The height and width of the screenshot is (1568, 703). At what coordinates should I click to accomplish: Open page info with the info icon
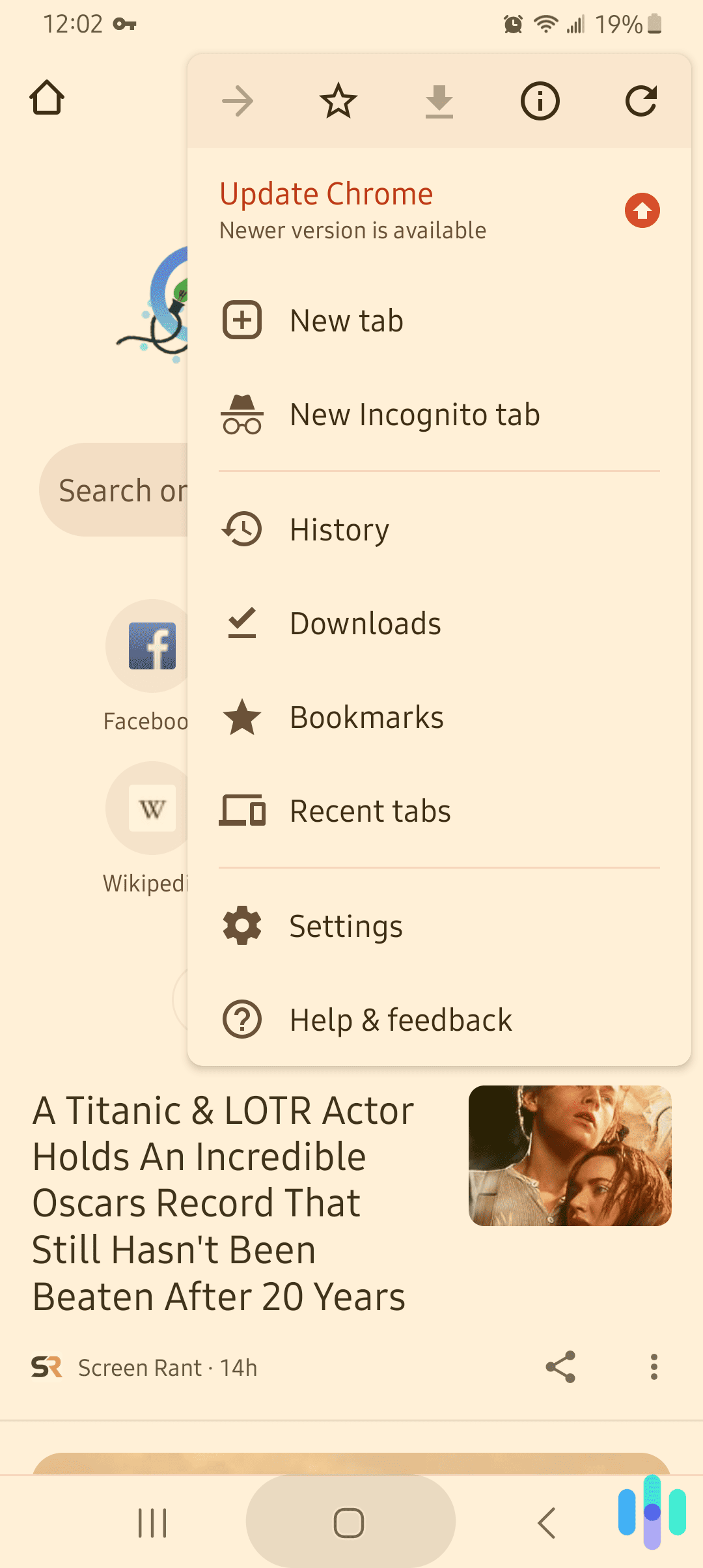click(x=540, y=101)
